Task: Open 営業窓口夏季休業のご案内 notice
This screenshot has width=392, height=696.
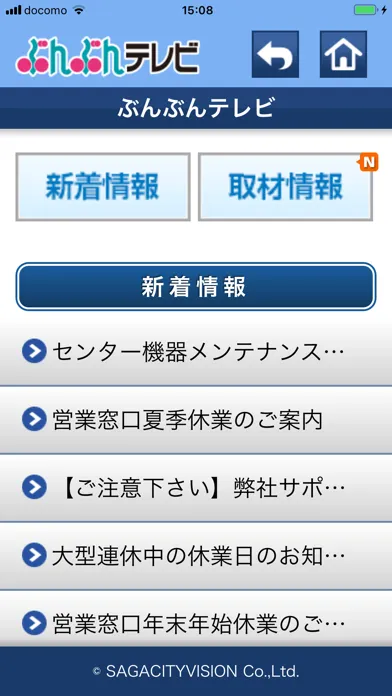Action: (x=196, y=420)
